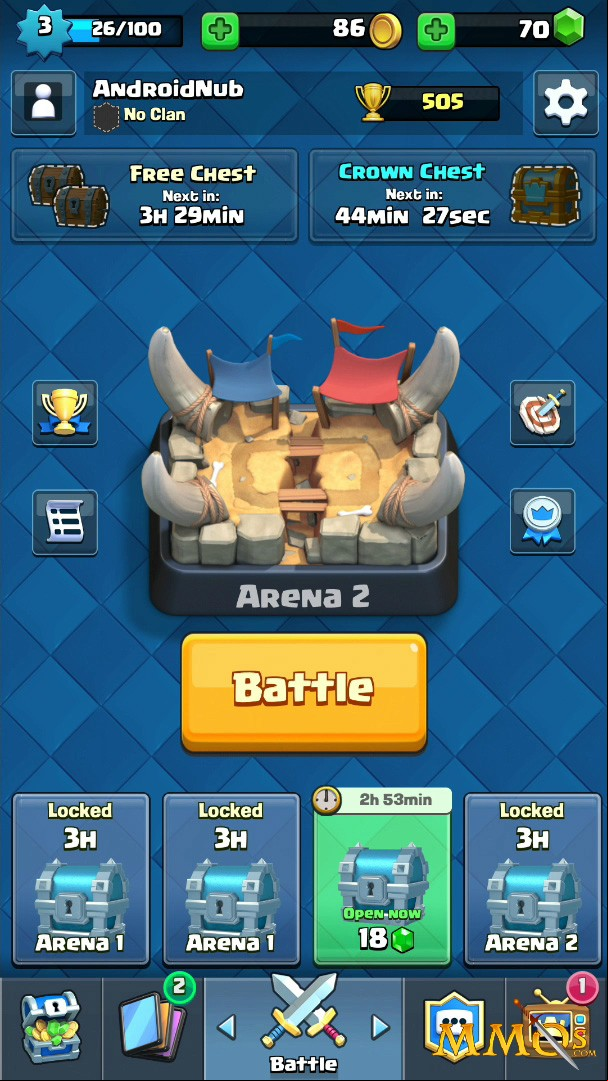The image size is (608, 1081).
Task: Open the crown ribbon achievements icon
Action: (x=543, y=522)
